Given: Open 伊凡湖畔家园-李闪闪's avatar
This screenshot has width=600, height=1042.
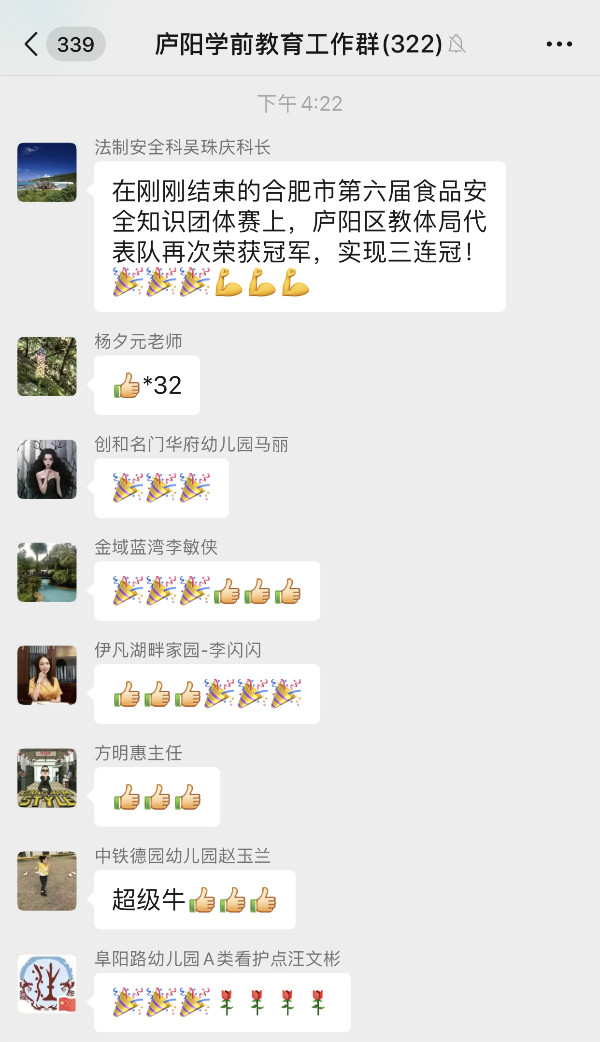Looking at the screenshot, I should point(47,675).
